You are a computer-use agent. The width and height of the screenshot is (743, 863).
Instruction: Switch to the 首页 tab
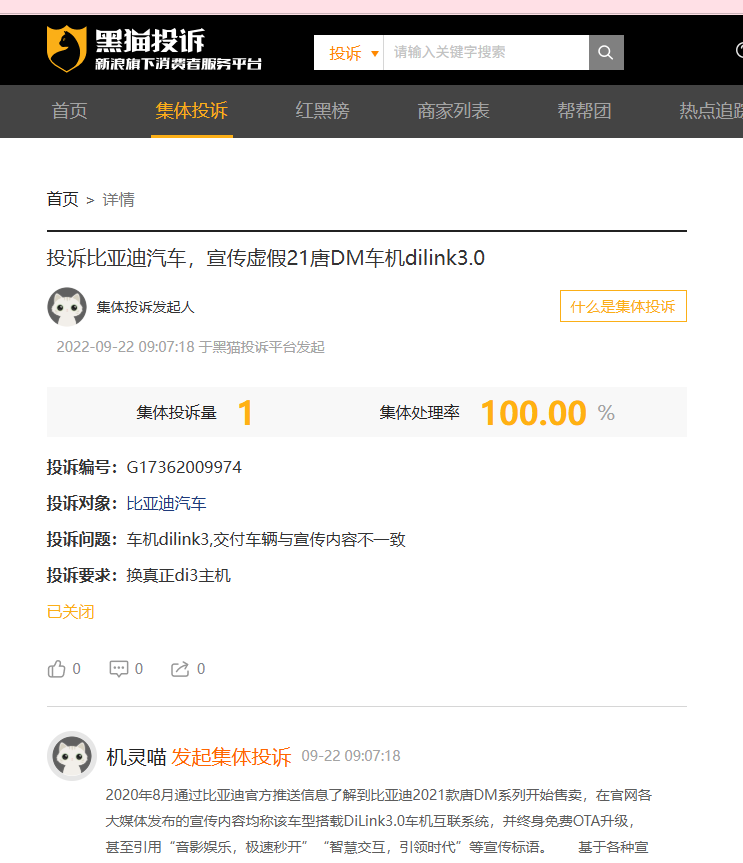tap(70, 111)
